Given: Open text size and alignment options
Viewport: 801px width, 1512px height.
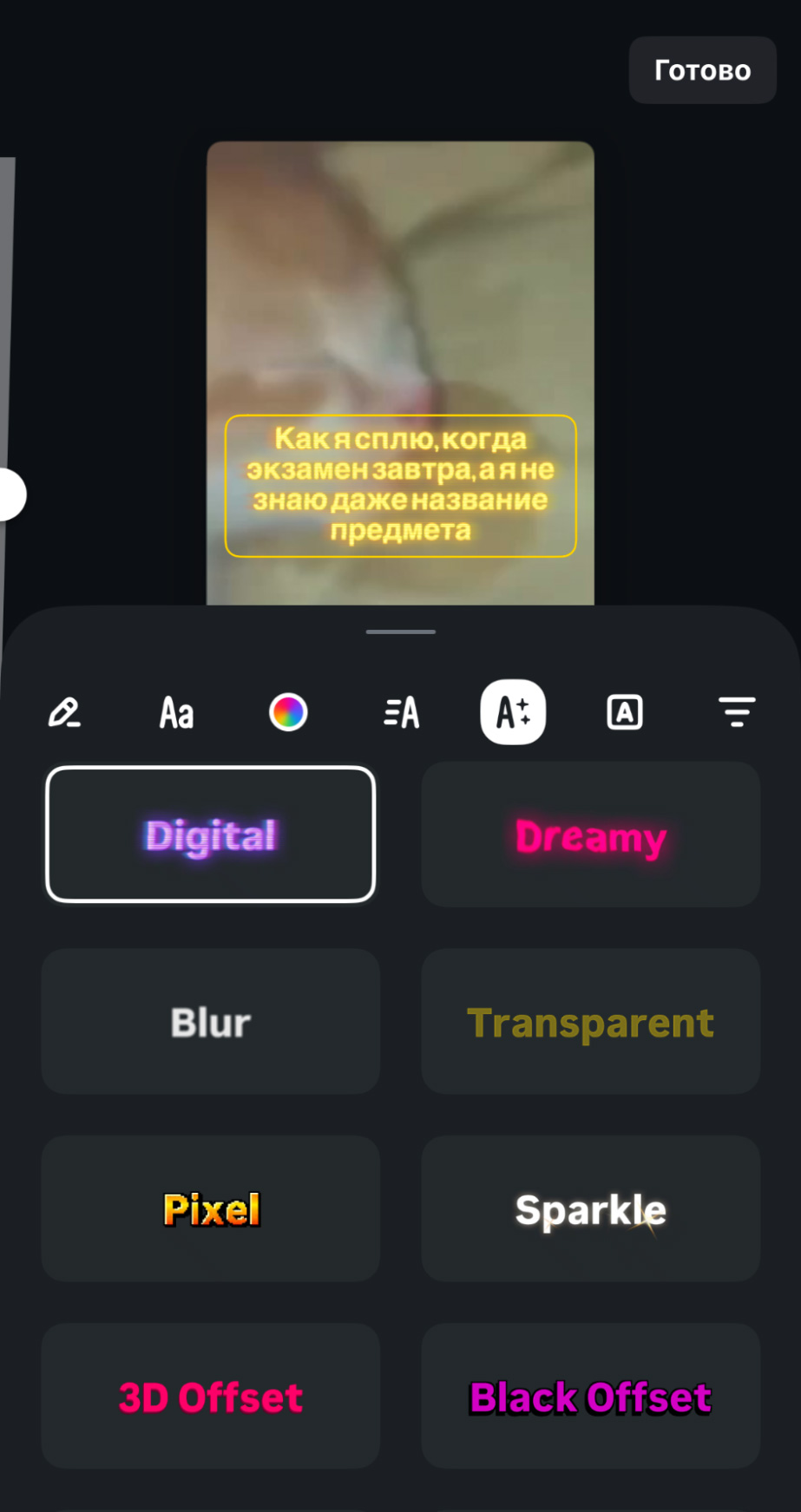Looking at the screenshot, I should click(x=402, y=712).
